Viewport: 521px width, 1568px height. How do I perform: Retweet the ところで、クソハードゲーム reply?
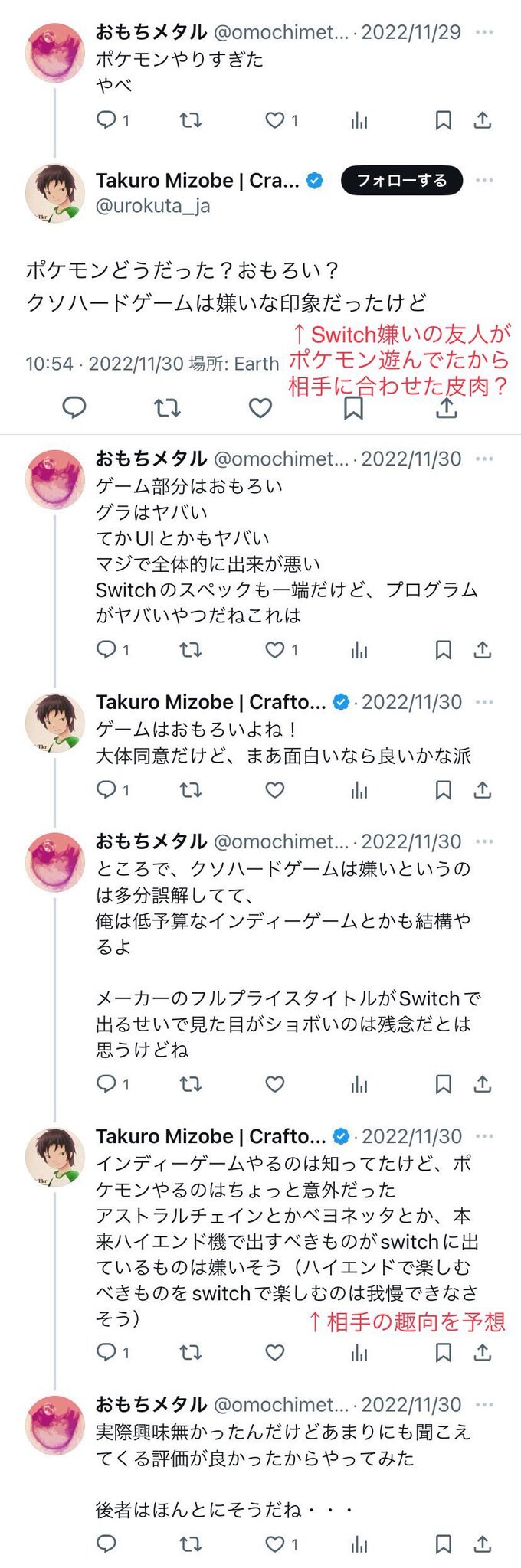coord(190,1083)
